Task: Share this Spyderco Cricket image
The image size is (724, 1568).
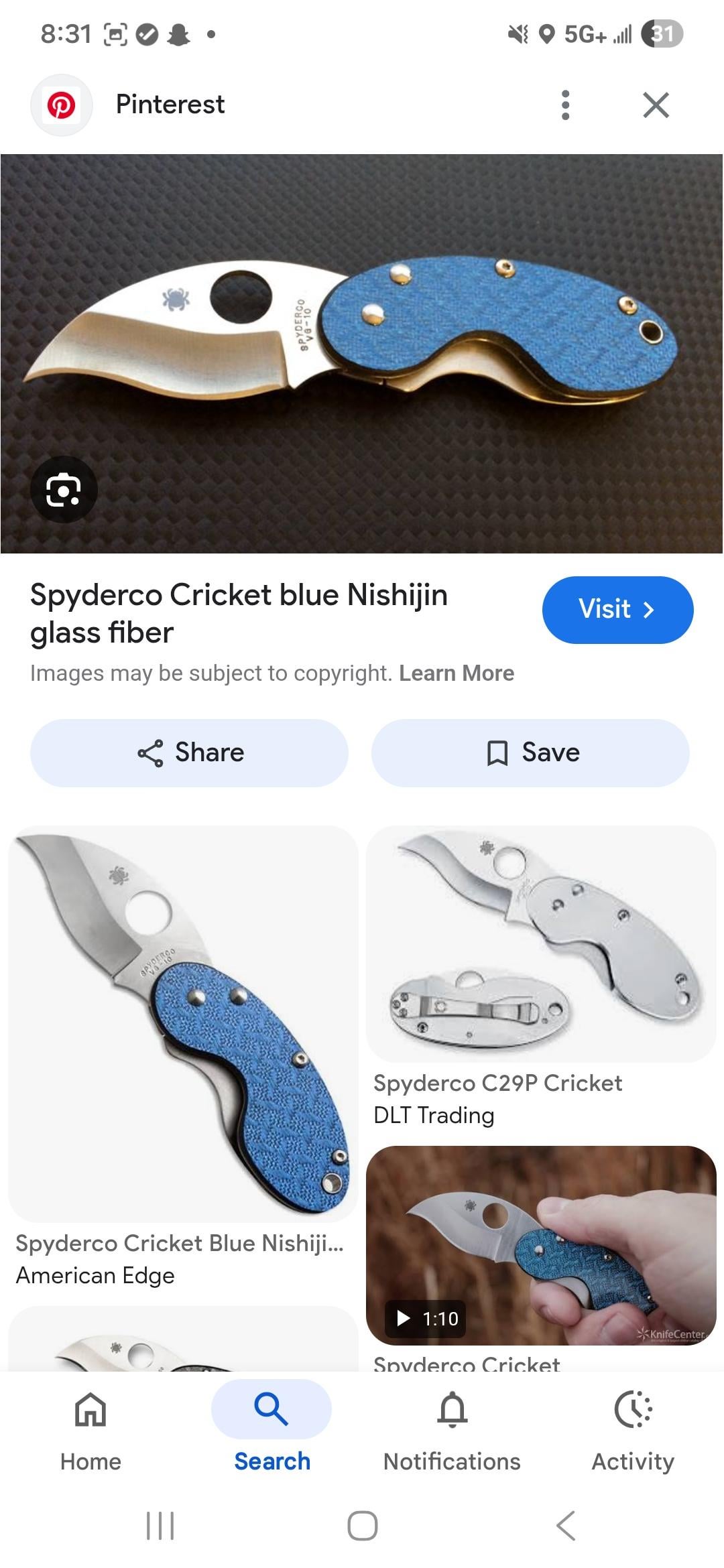Action: click(190, 753)
